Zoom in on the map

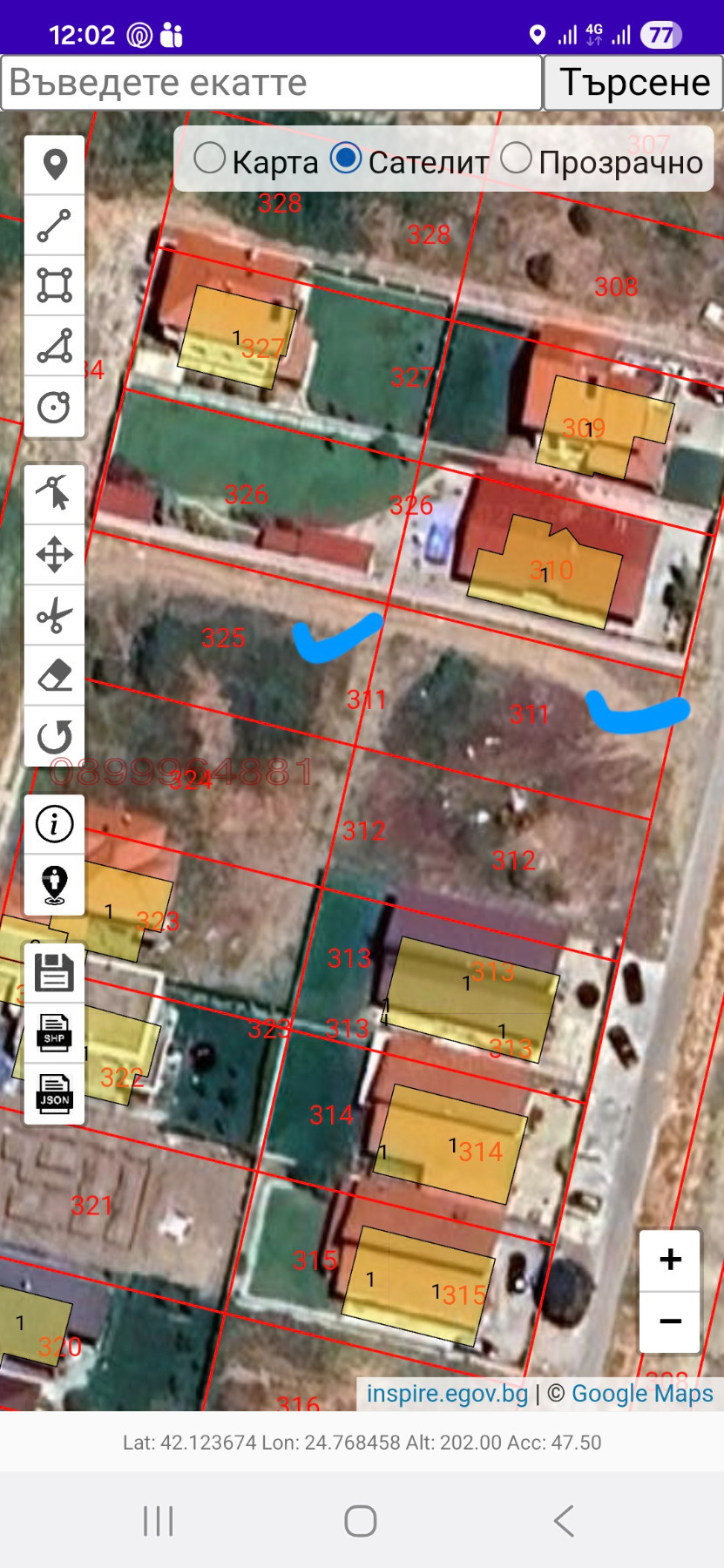point(670,1260)
